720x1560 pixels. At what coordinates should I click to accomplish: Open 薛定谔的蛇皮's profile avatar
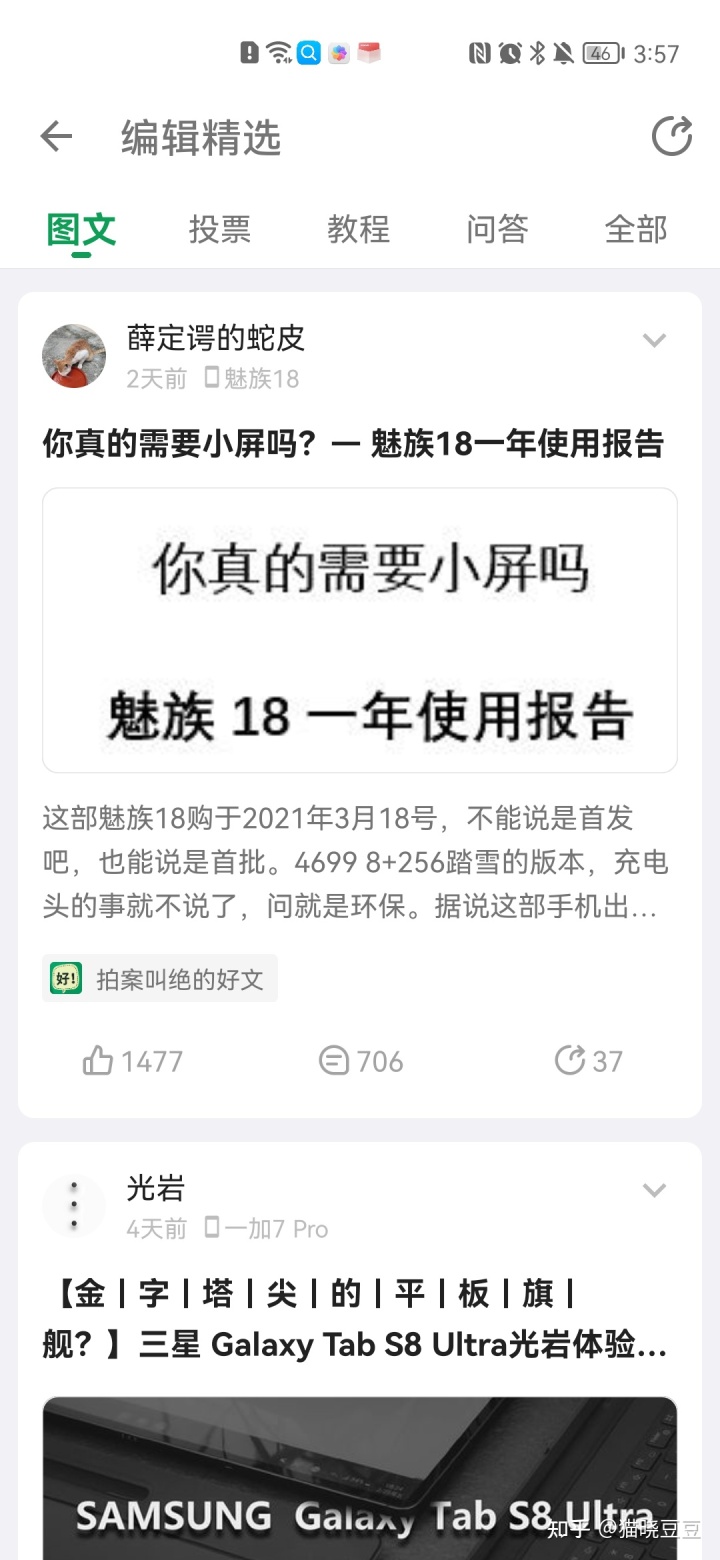tap(74, 356)
